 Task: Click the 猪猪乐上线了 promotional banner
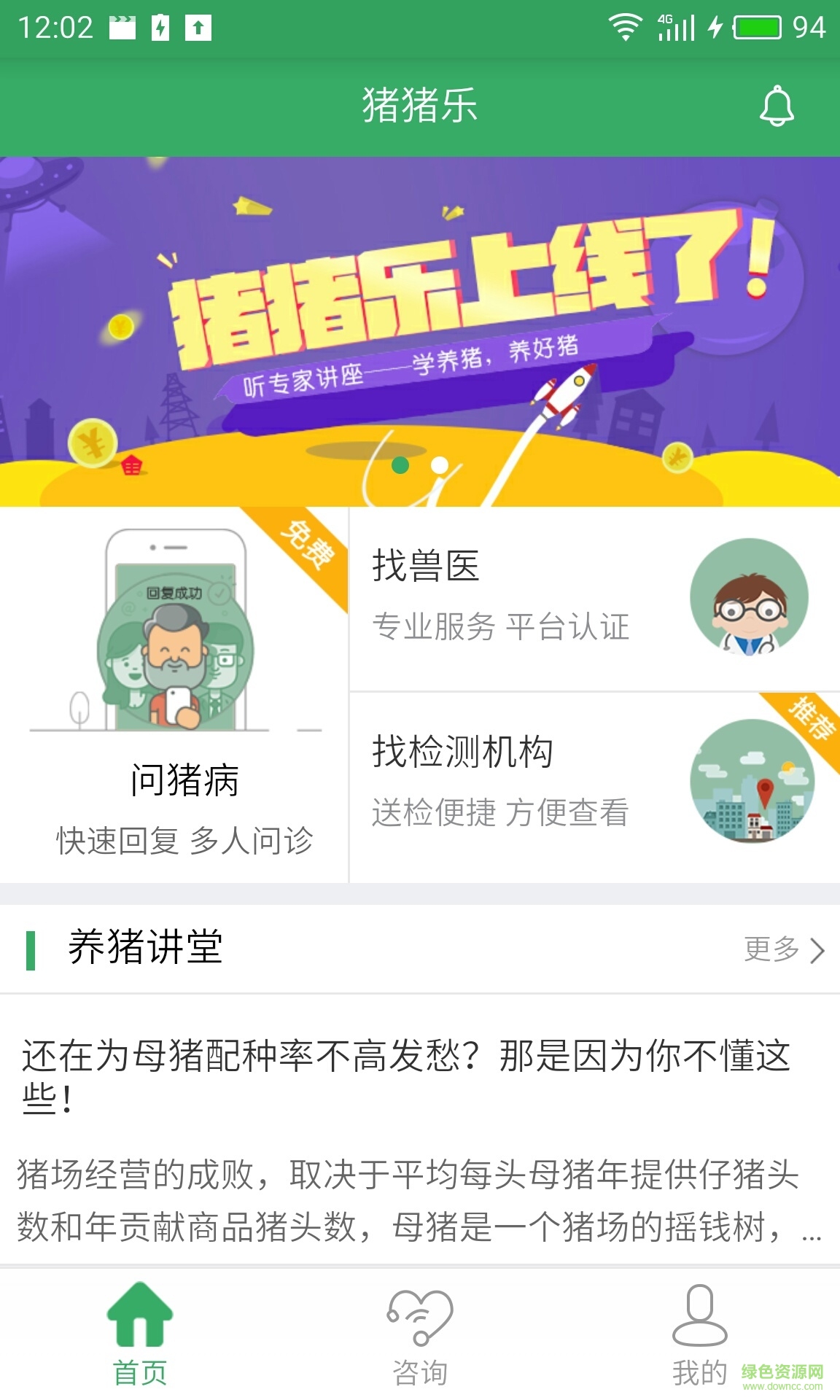[420, 314]
